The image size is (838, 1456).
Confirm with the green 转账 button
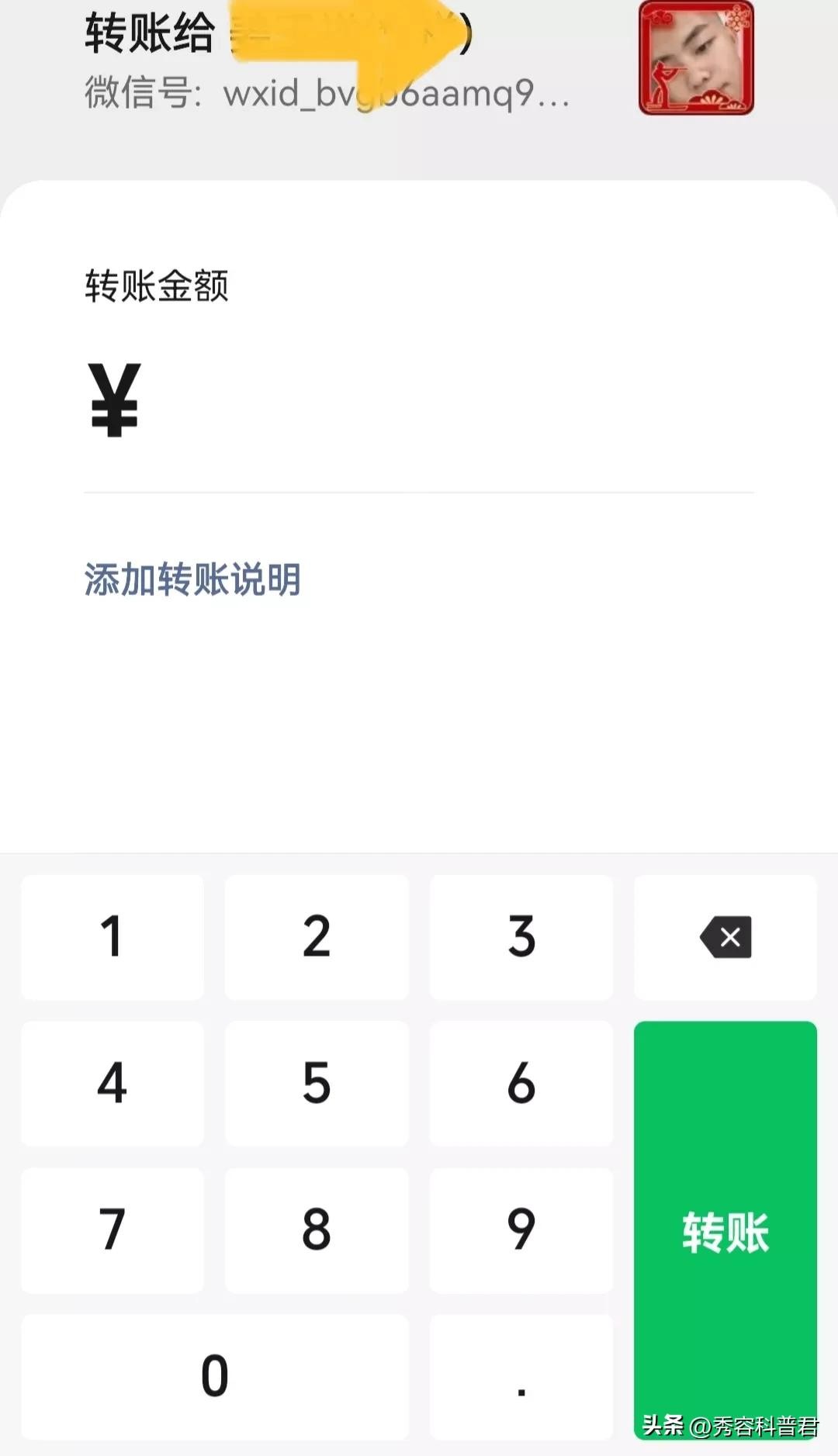[725, 1229]
